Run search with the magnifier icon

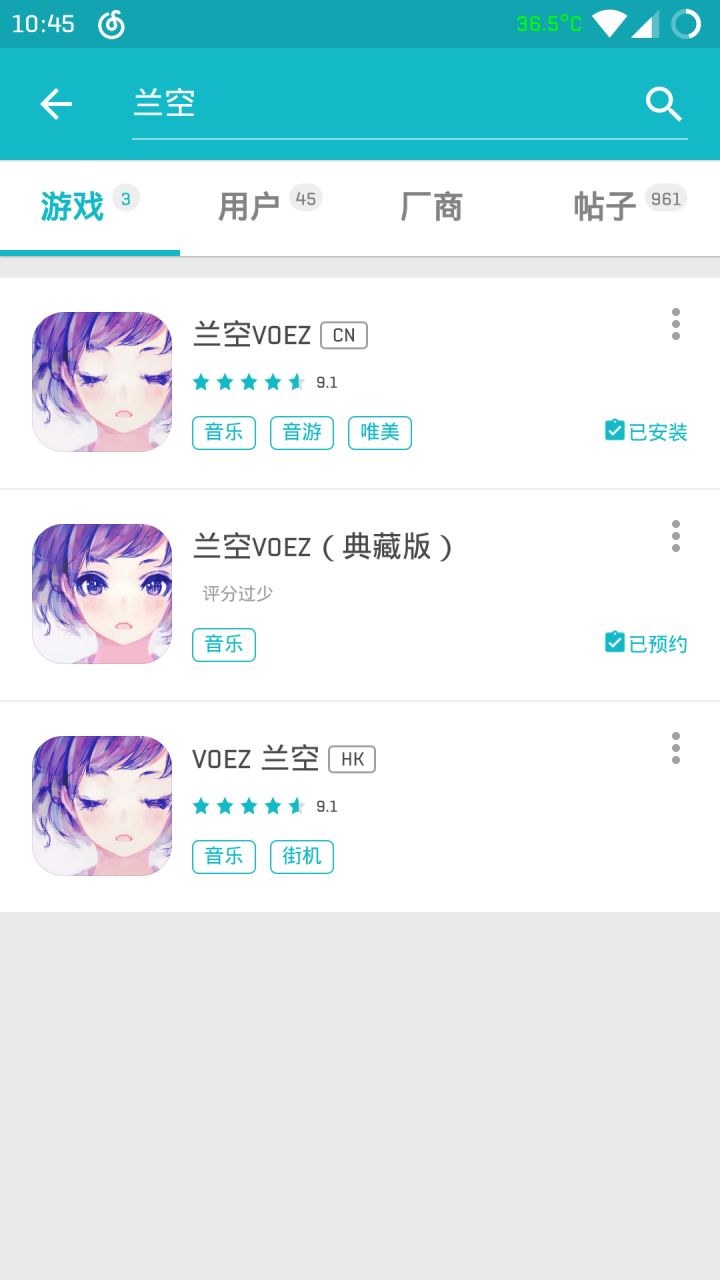point(663,104)
